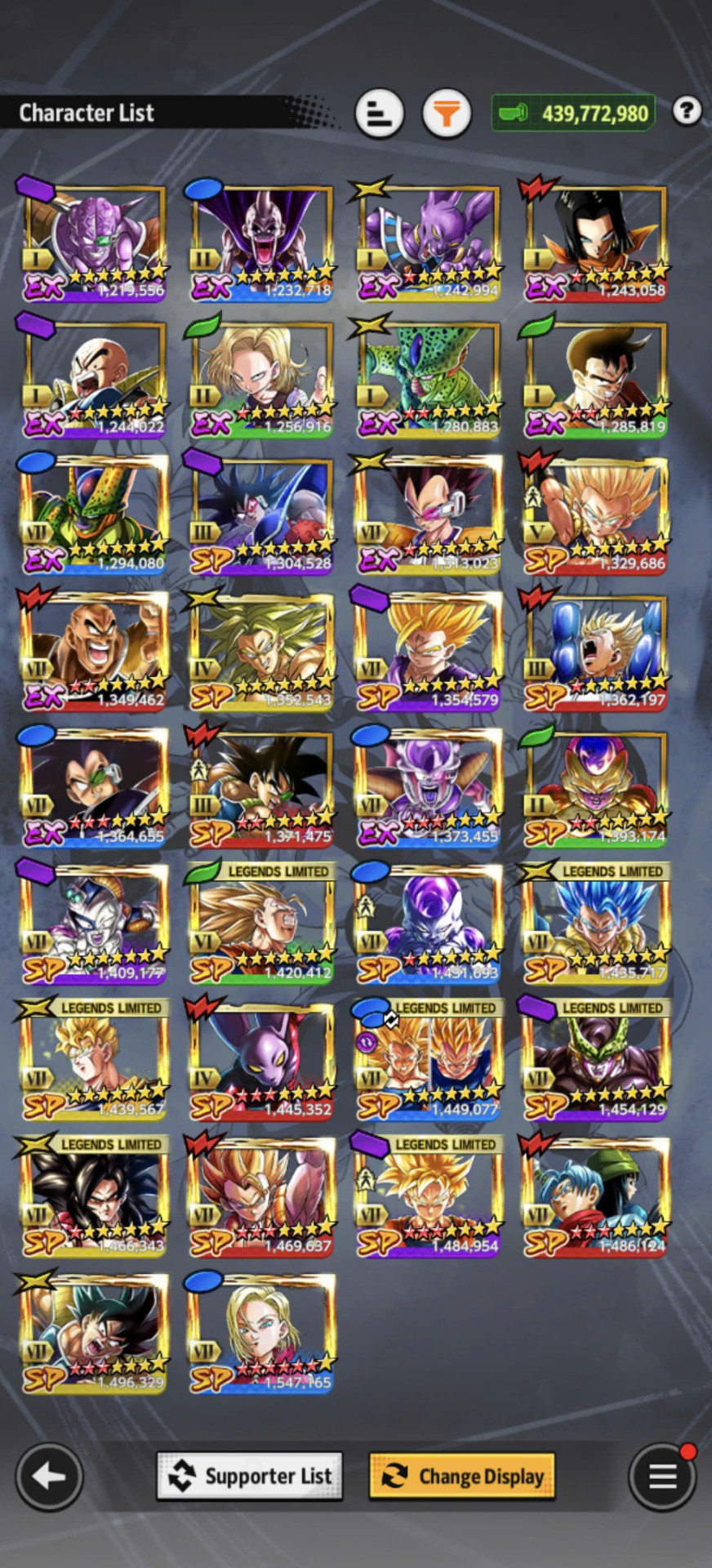The width and height of the screenshot is (712, 1568).
Task: Go back with the arrow button
Action: [49, 1476]
